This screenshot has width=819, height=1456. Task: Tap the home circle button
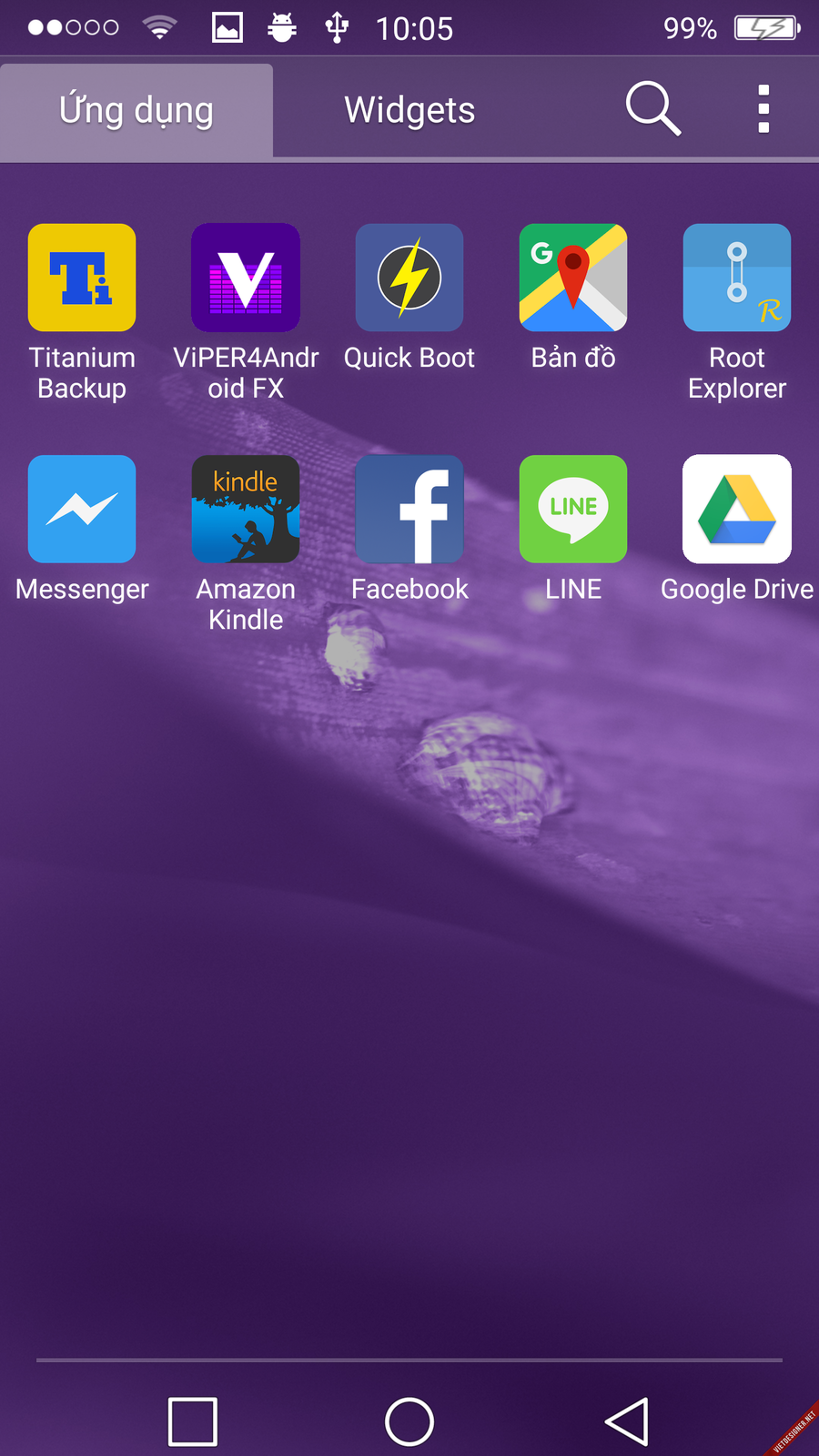click(409, 1421)
